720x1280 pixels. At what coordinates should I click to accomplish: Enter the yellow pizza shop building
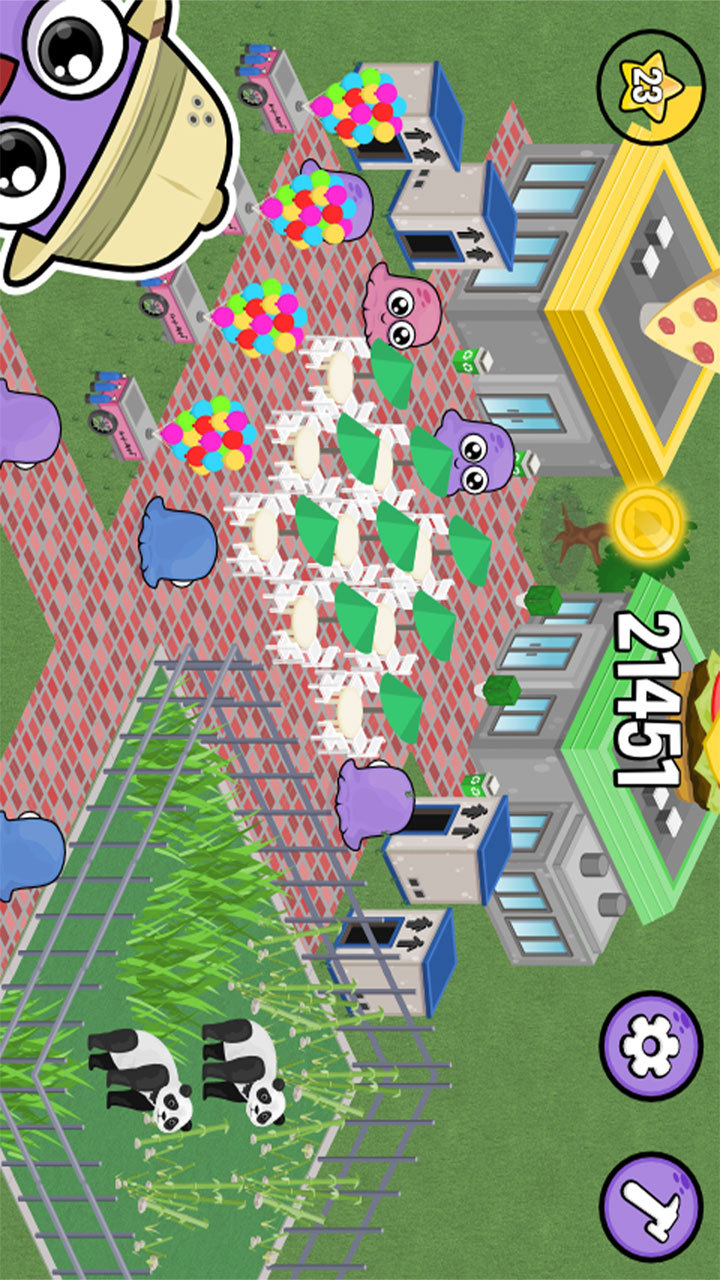coord(600,300)
